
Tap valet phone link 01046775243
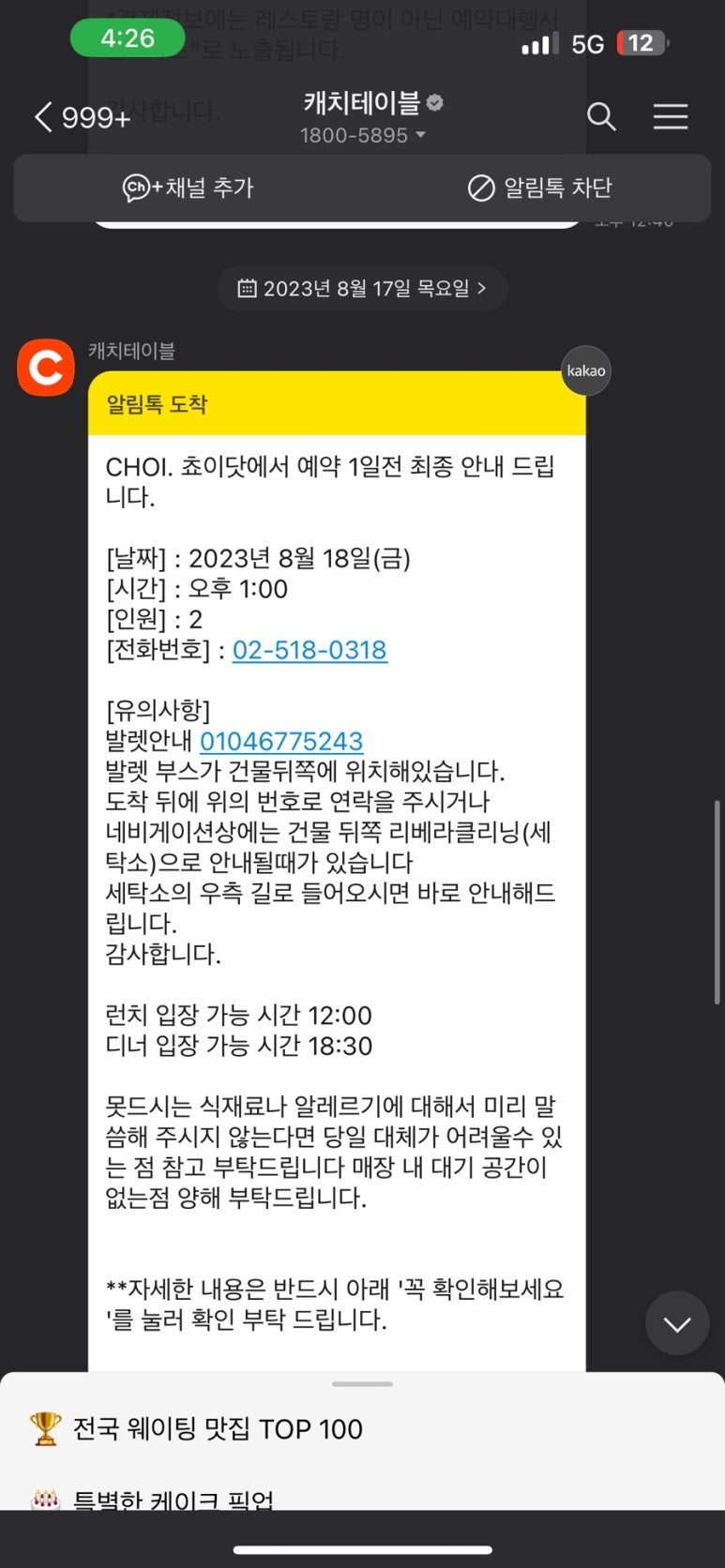click(x=281, y=741)
